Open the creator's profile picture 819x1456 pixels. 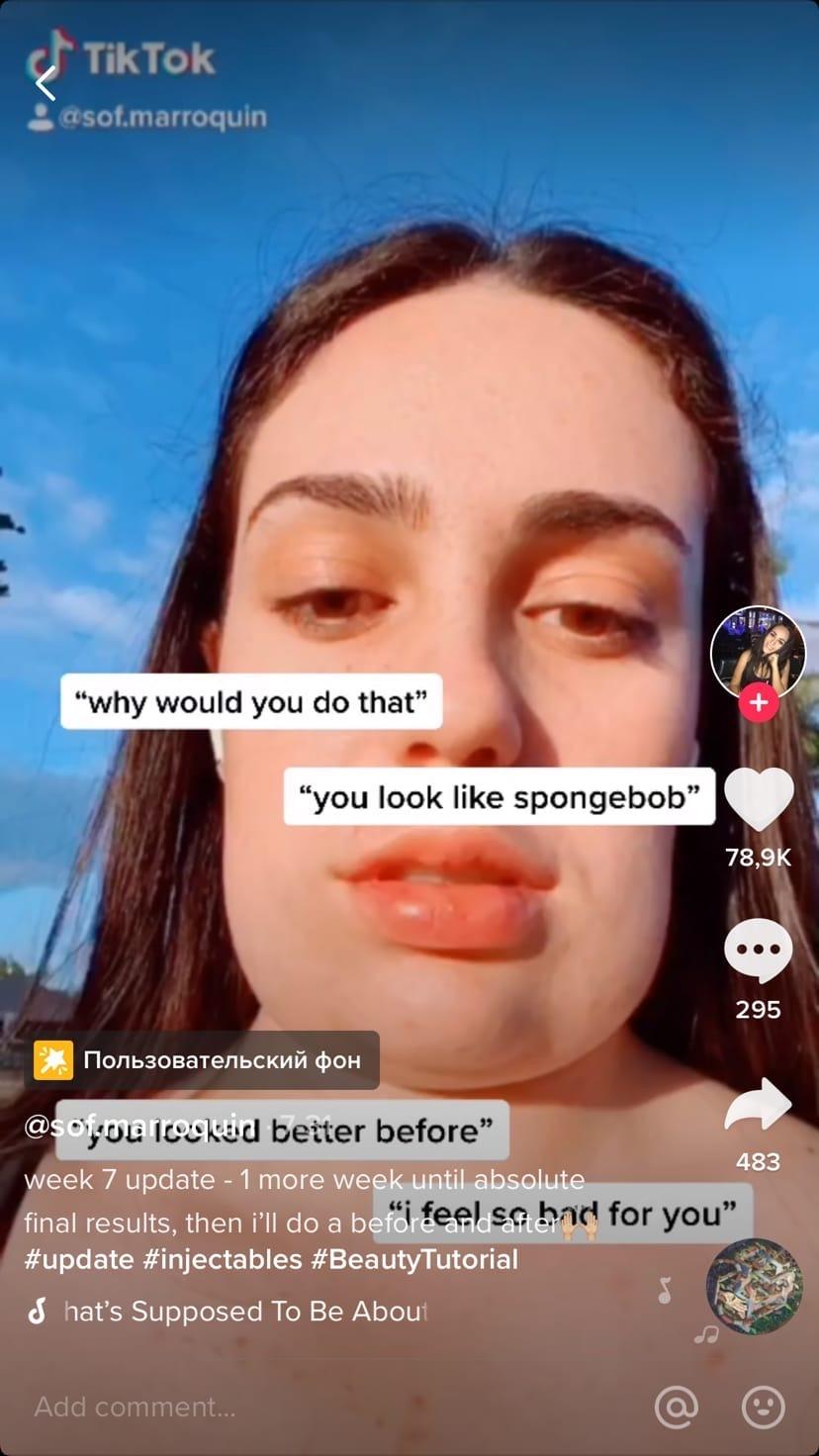pyautogui.click(x=758, y=652)
